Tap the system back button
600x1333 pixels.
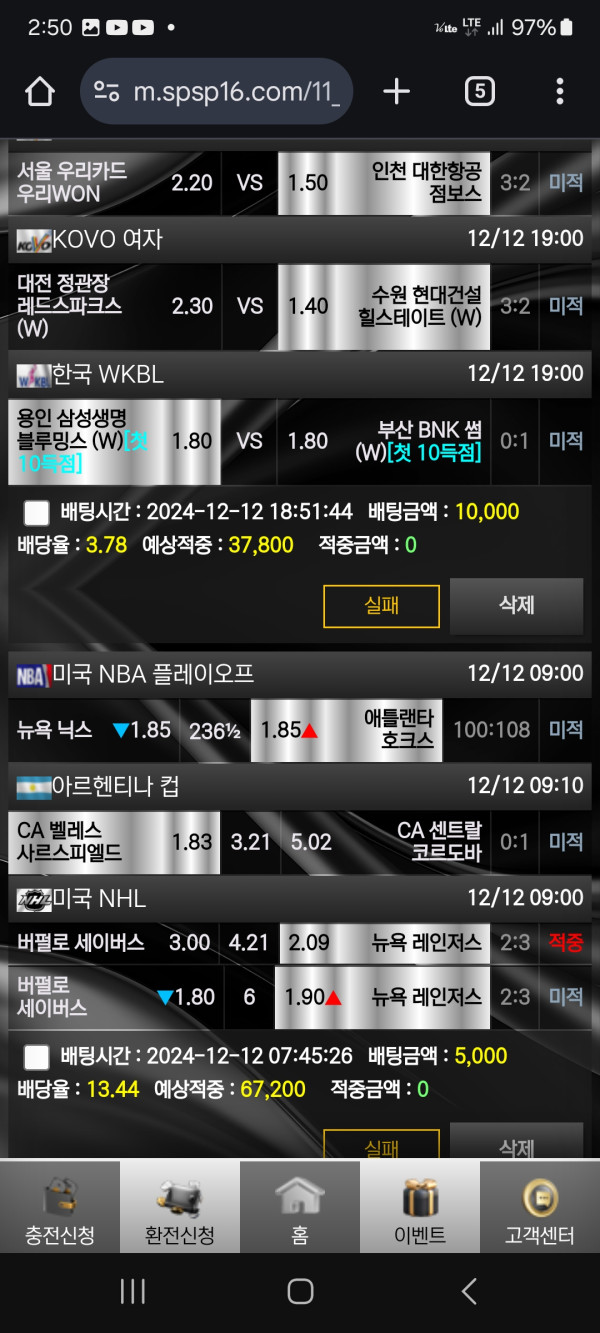pos(468,1291)
